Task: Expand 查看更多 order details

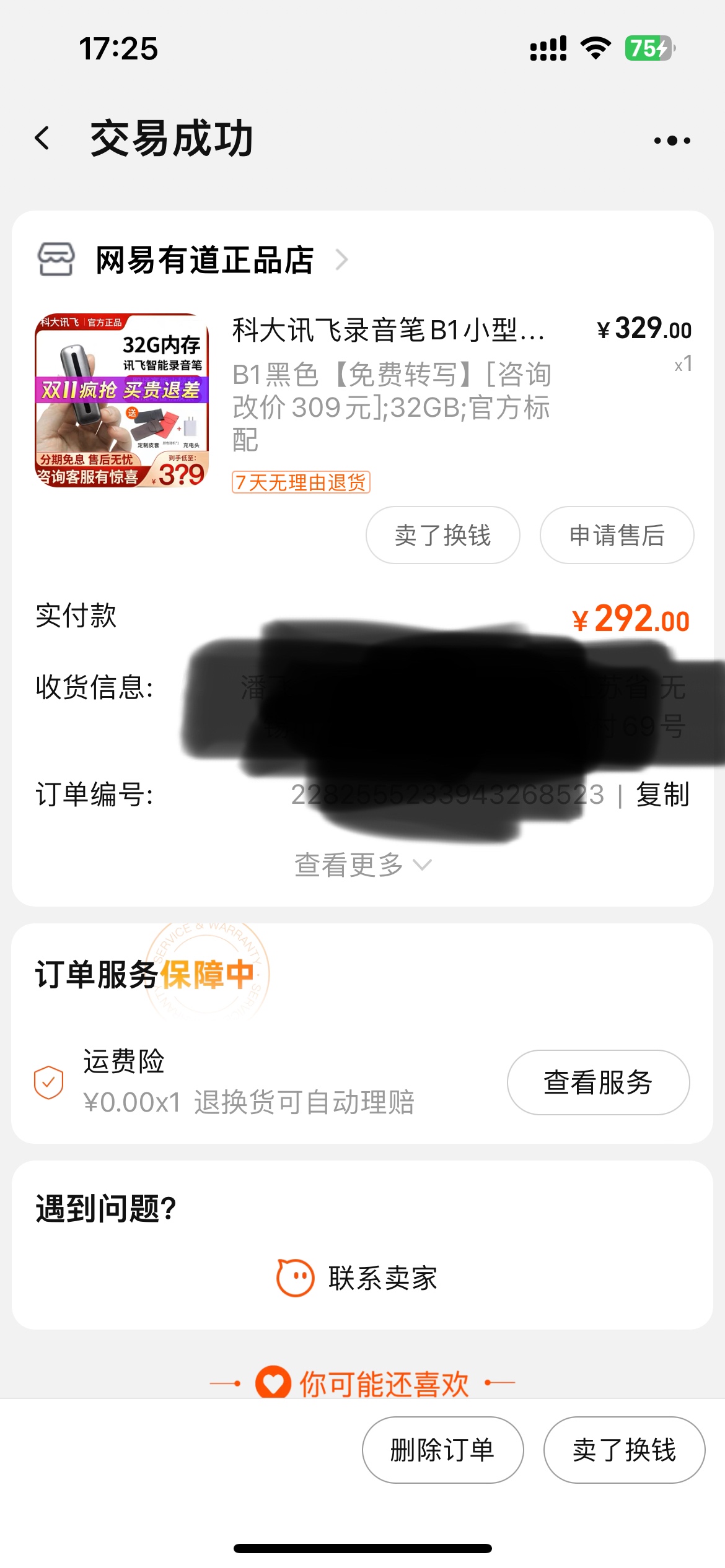Action: [x=362, y=865]
